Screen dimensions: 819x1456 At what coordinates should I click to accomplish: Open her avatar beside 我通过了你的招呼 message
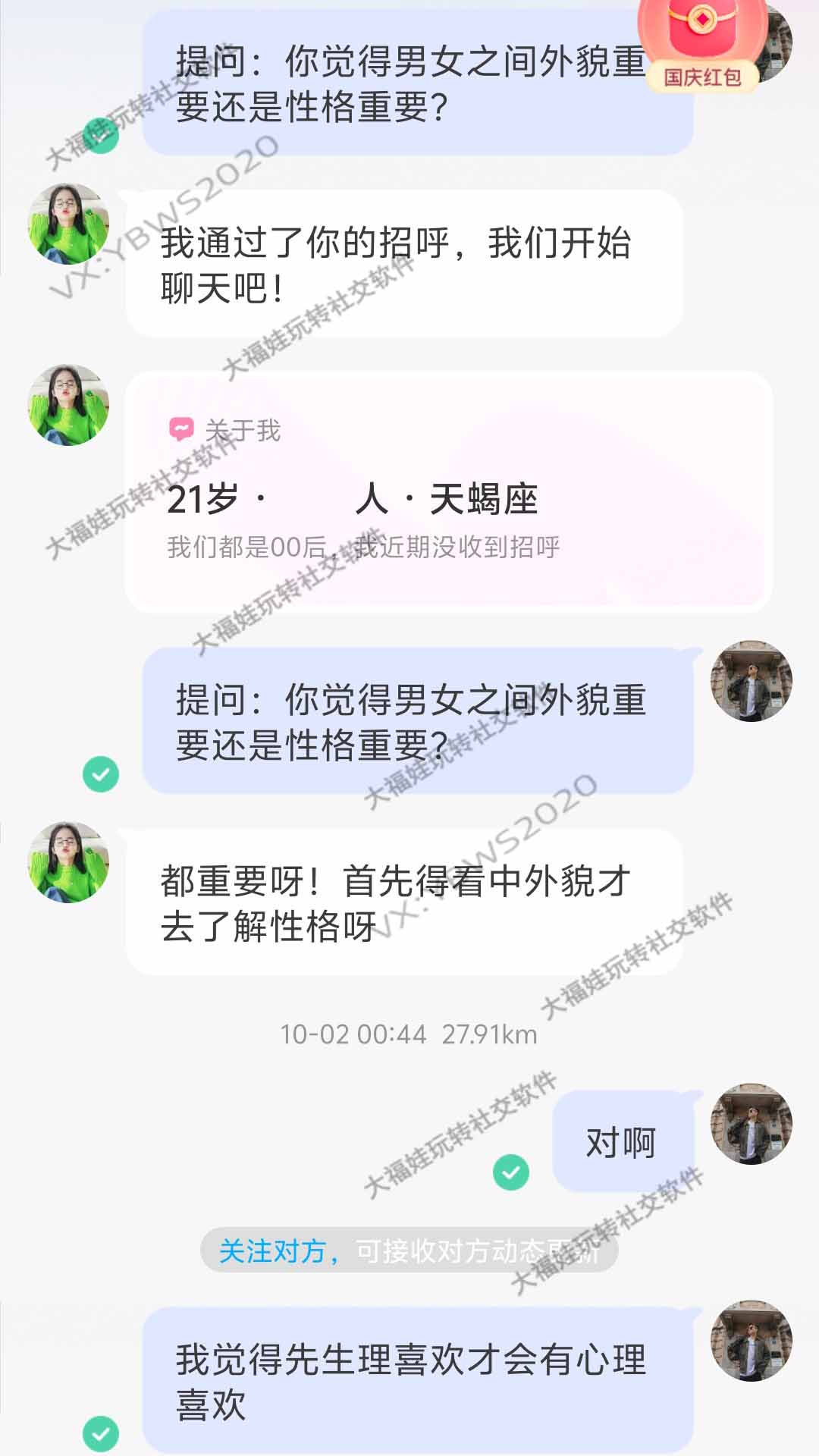click(x=68, y=224)
